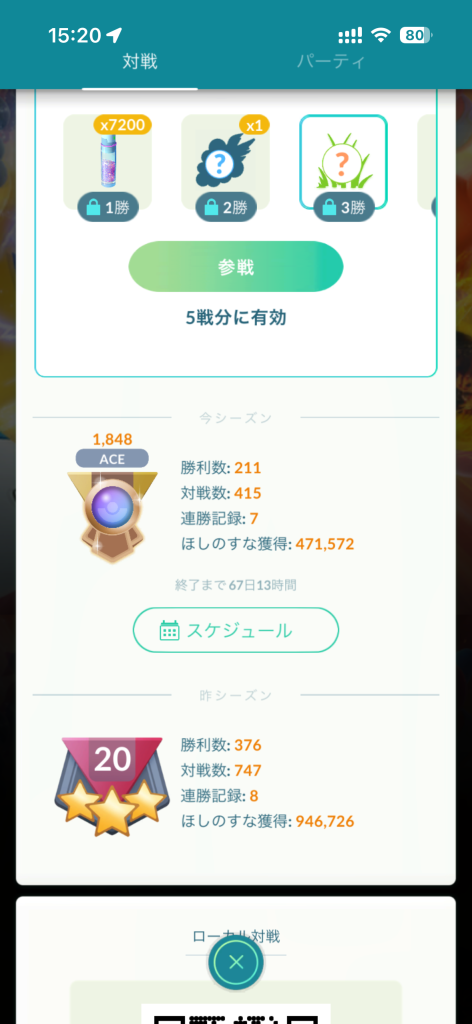Tap the green 参戦 button
Image resolution: width=472 pixels, height=1024 pixels.
pyautogui.click(x=236, y=266)
